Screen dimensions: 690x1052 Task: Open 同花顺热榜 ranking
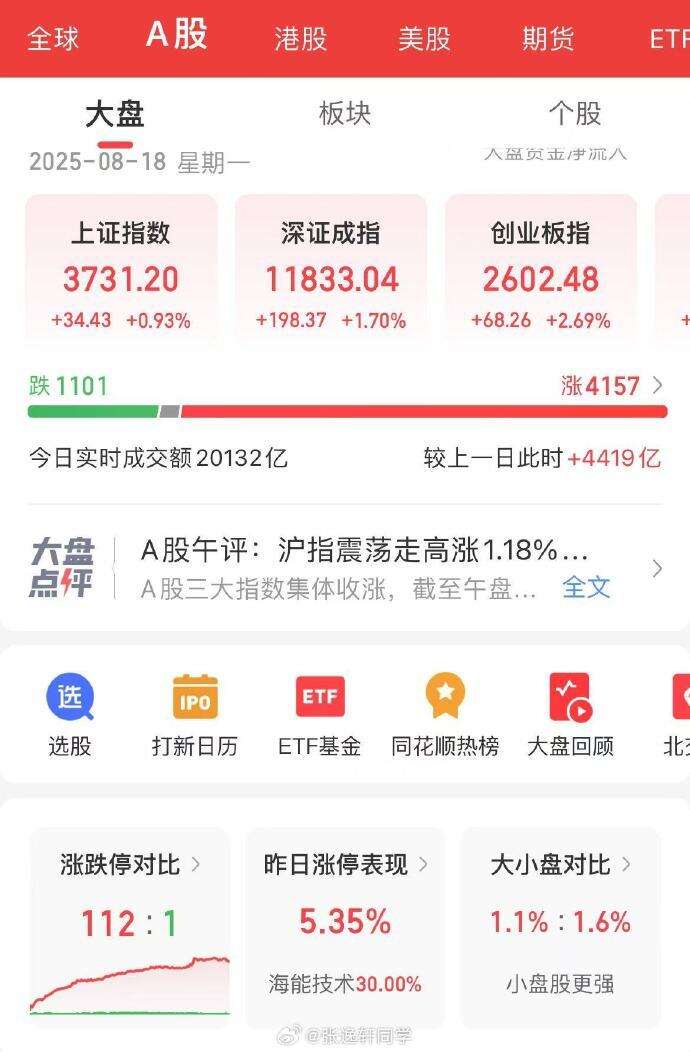click(445, 715)
